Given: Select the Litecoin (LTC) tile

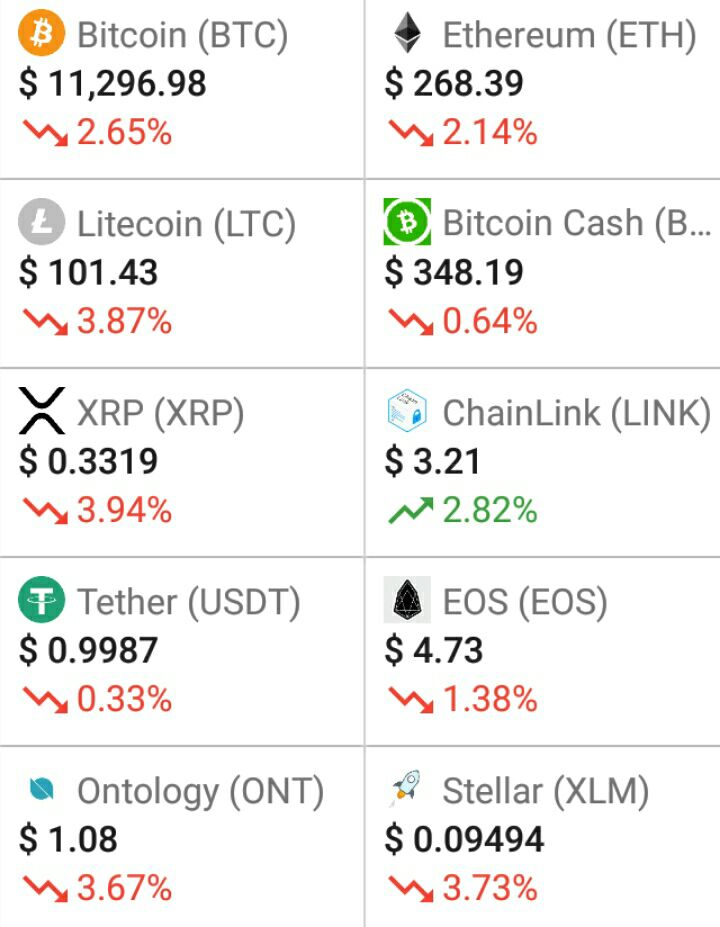Looking at the screenshot, I should 180,272.
